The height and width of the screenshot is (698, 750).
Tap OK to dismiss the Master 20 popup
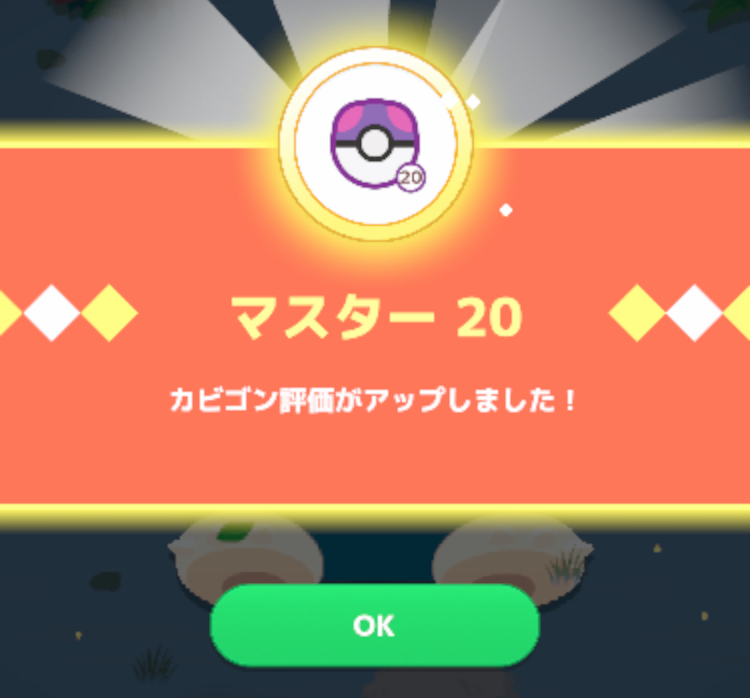click(x=374, y=626)
